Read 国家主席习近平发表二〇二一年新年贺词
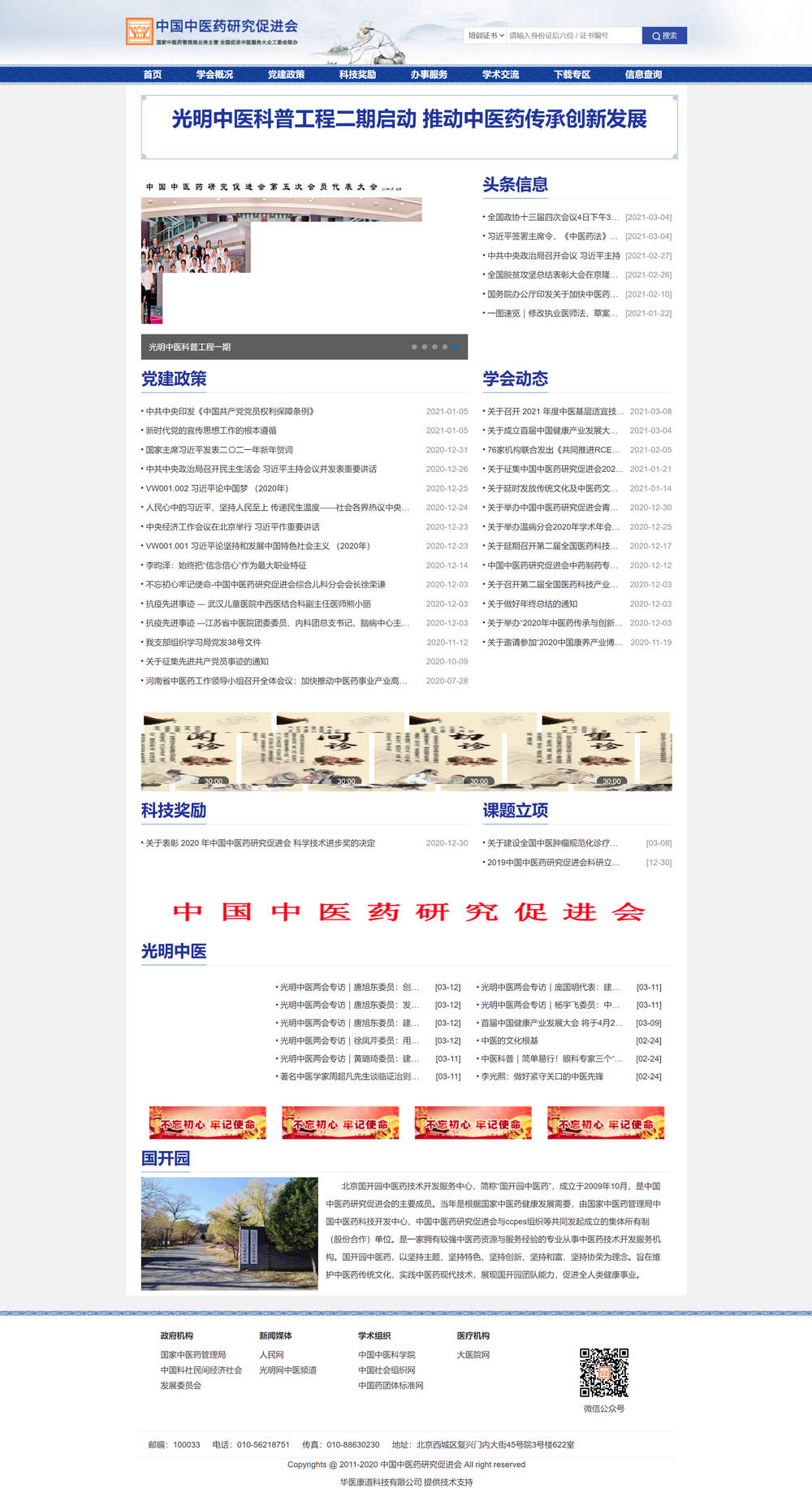Viewport: 812px width, 1506px height. click(x=219, y=450)
